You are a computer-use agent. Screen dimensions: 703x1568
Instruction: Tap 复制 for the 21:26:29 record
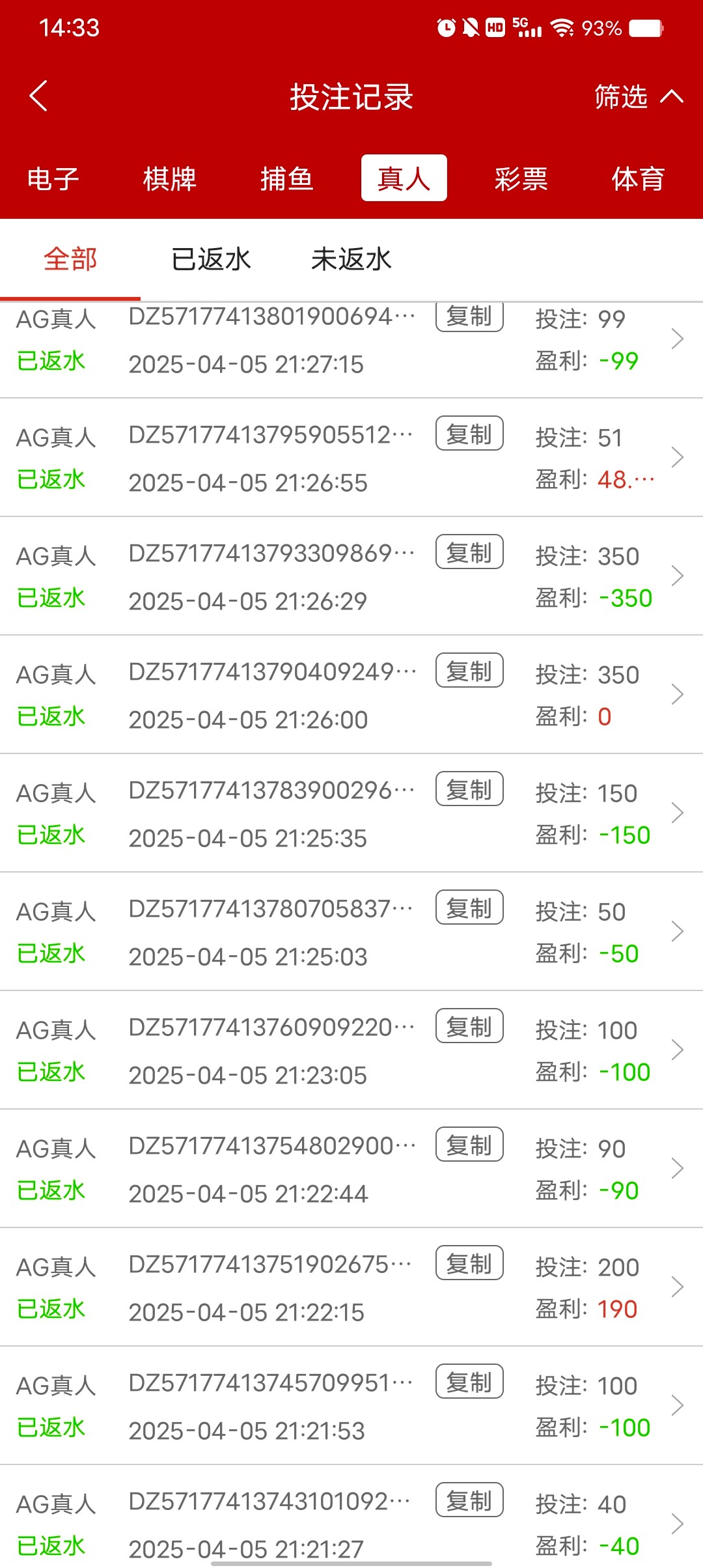pyautogui.click(x=469, y=552)
